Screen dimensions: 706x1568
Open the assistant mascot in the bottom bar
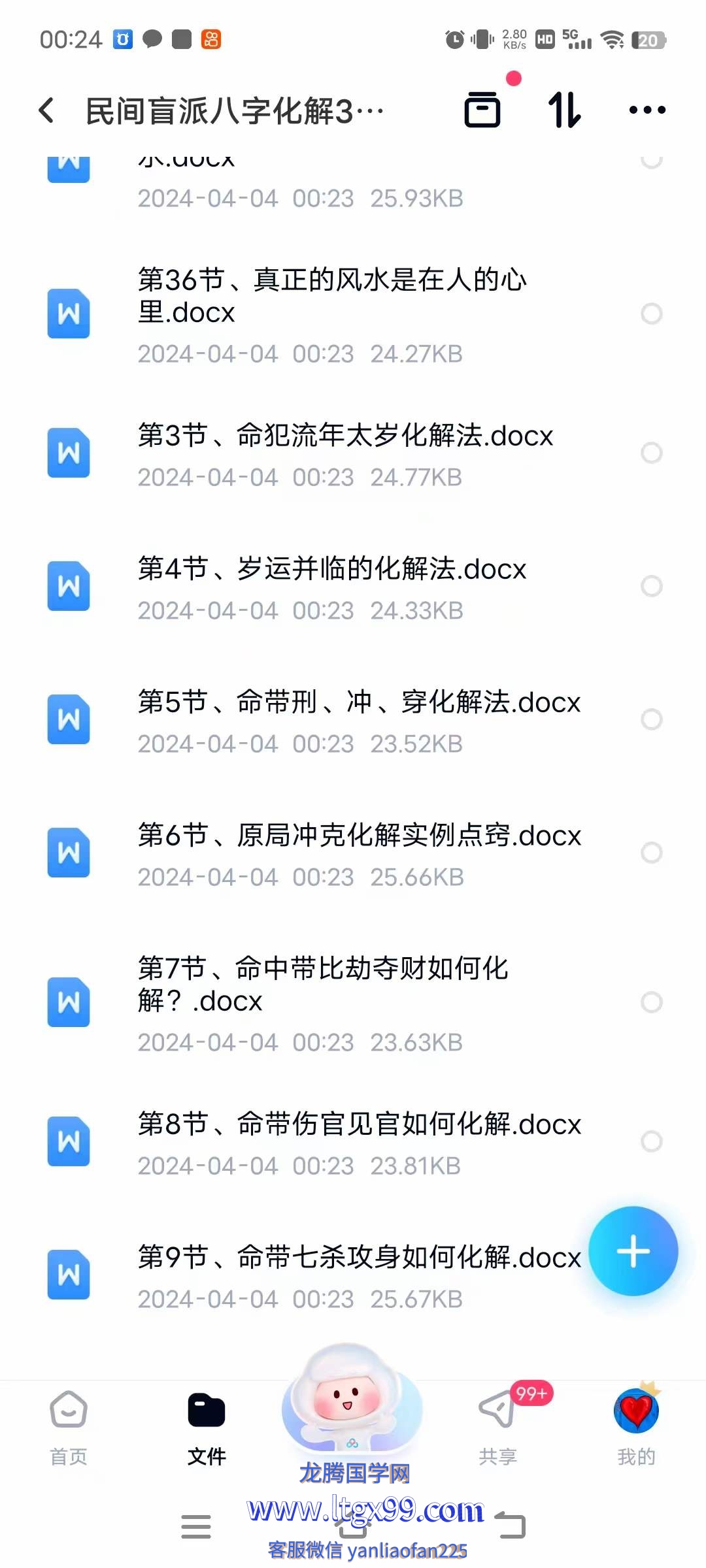point(352,1405)
